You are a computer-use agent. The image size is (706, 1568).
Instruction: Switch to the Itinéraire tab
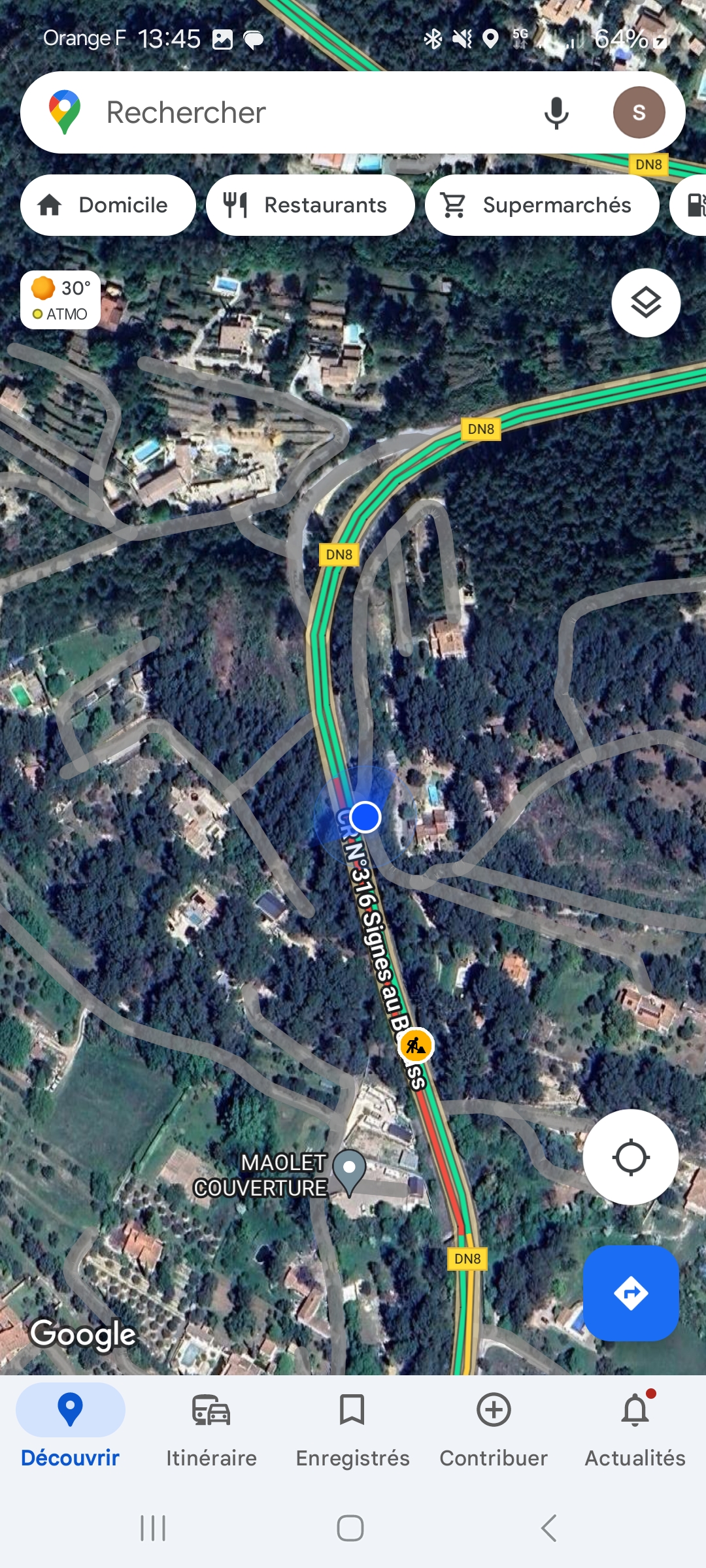pos(211,1428)
